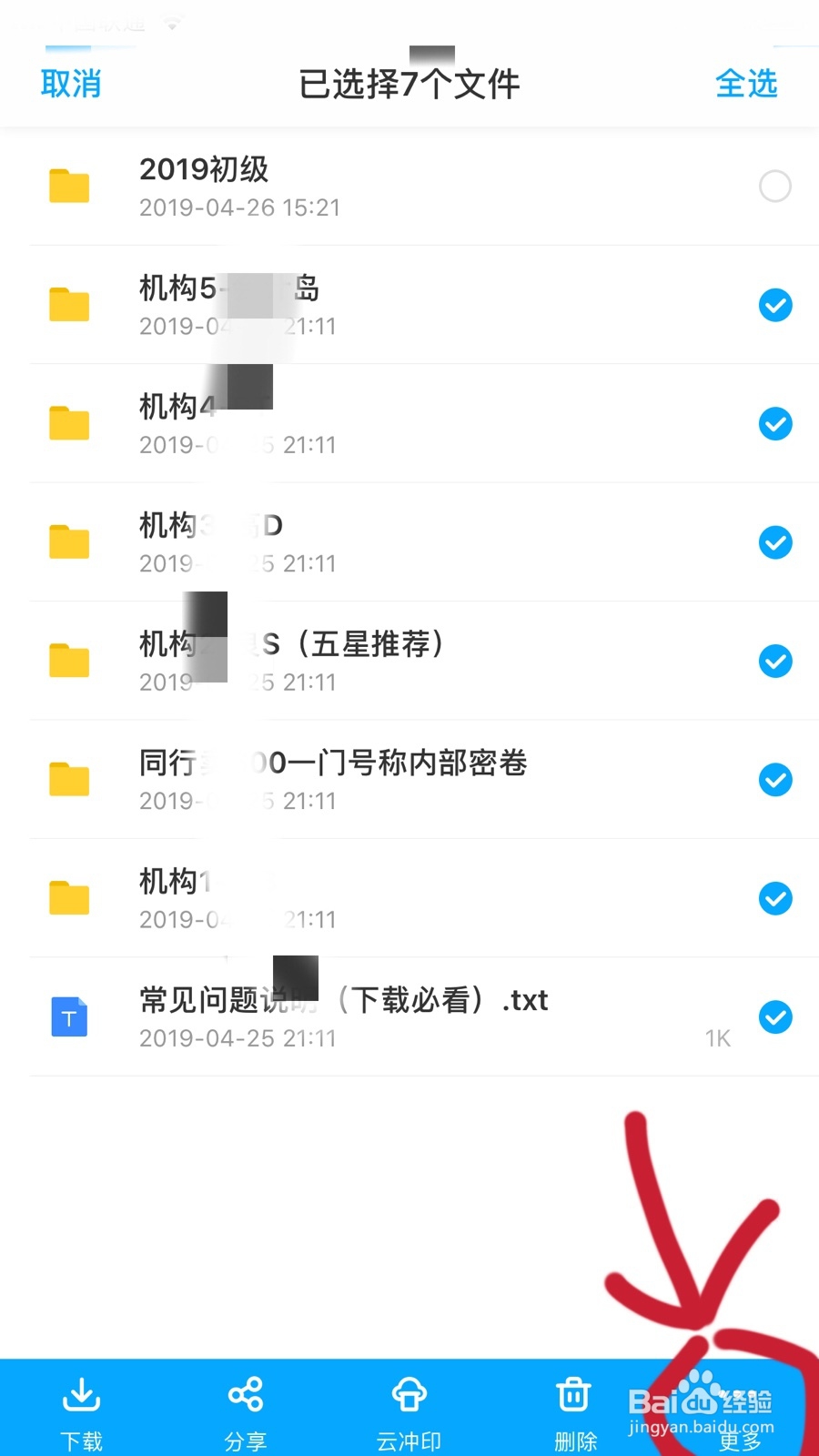
Task: Tap 全选 to select all files
Action: tap(746, 83)
